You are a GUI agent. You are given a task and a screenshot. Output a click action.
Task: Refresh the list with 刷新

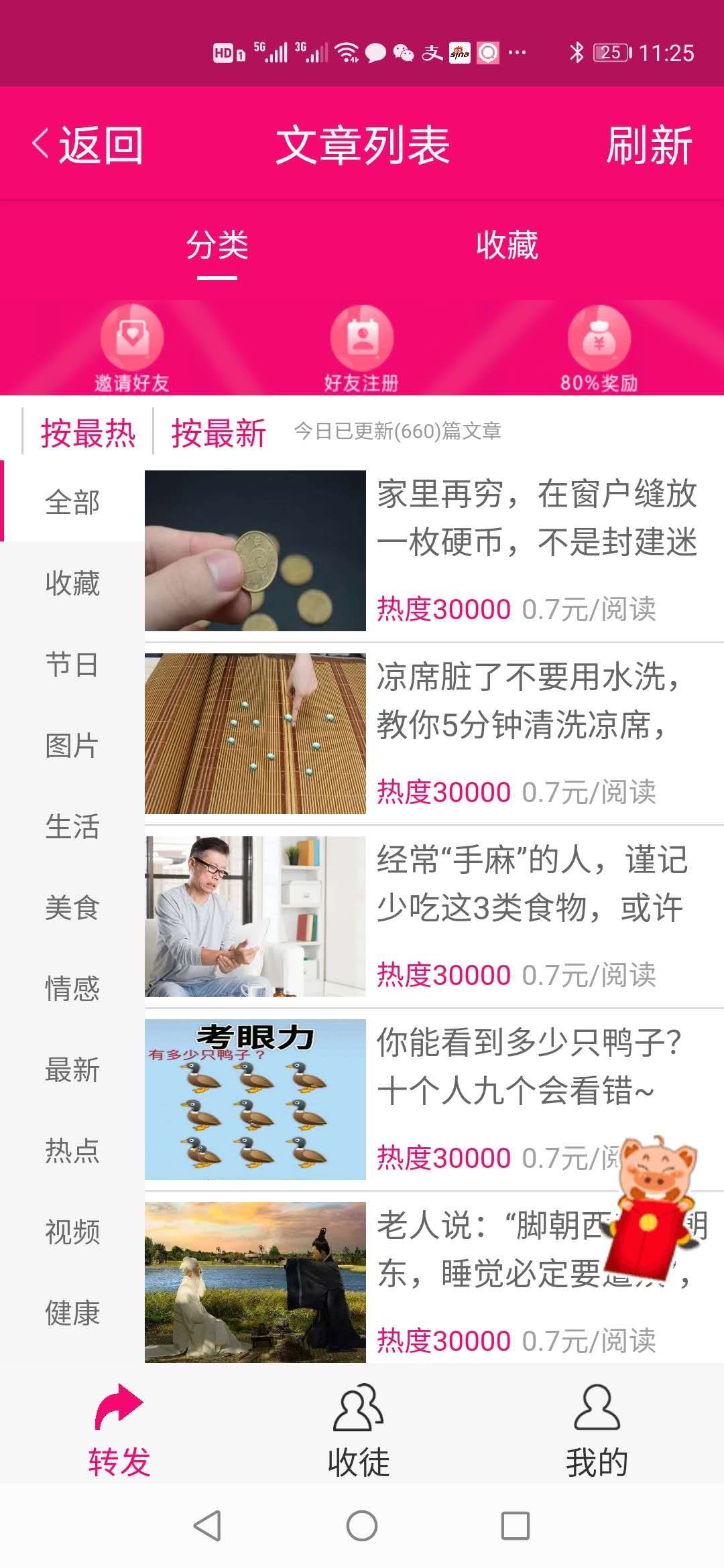coord(648,145)
